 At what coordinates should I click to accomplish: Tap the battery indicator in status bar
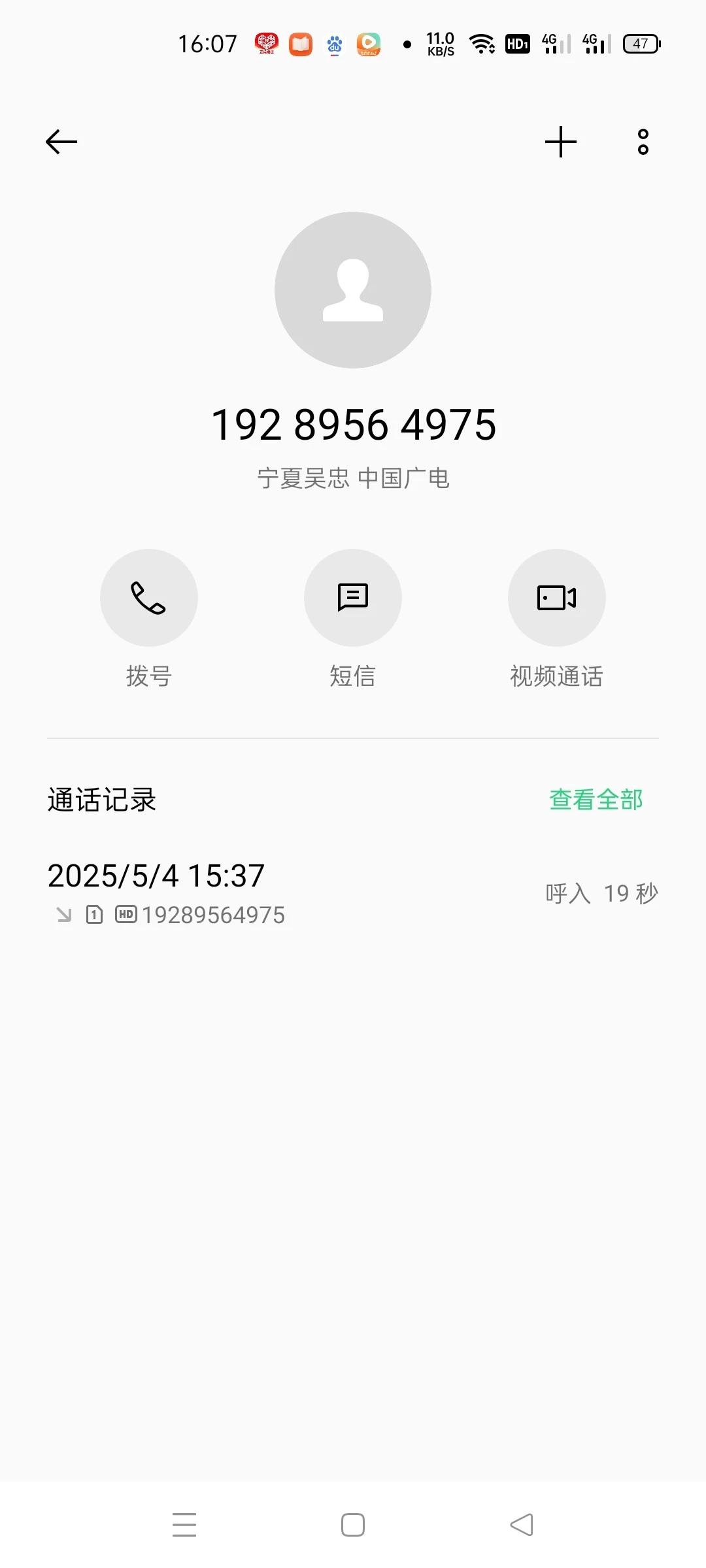(x=640, y=43)
